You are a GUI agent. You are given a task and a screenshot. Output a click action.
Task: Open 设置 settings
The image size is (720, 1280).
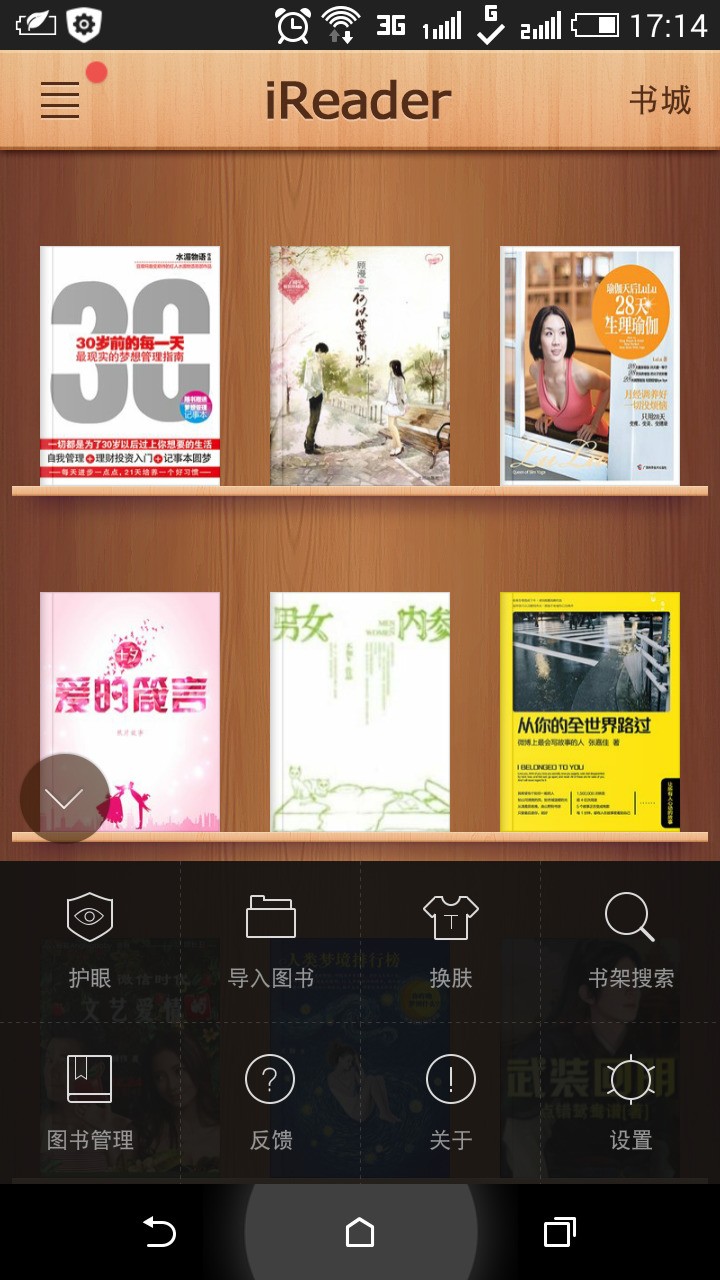coord(630,1102)
